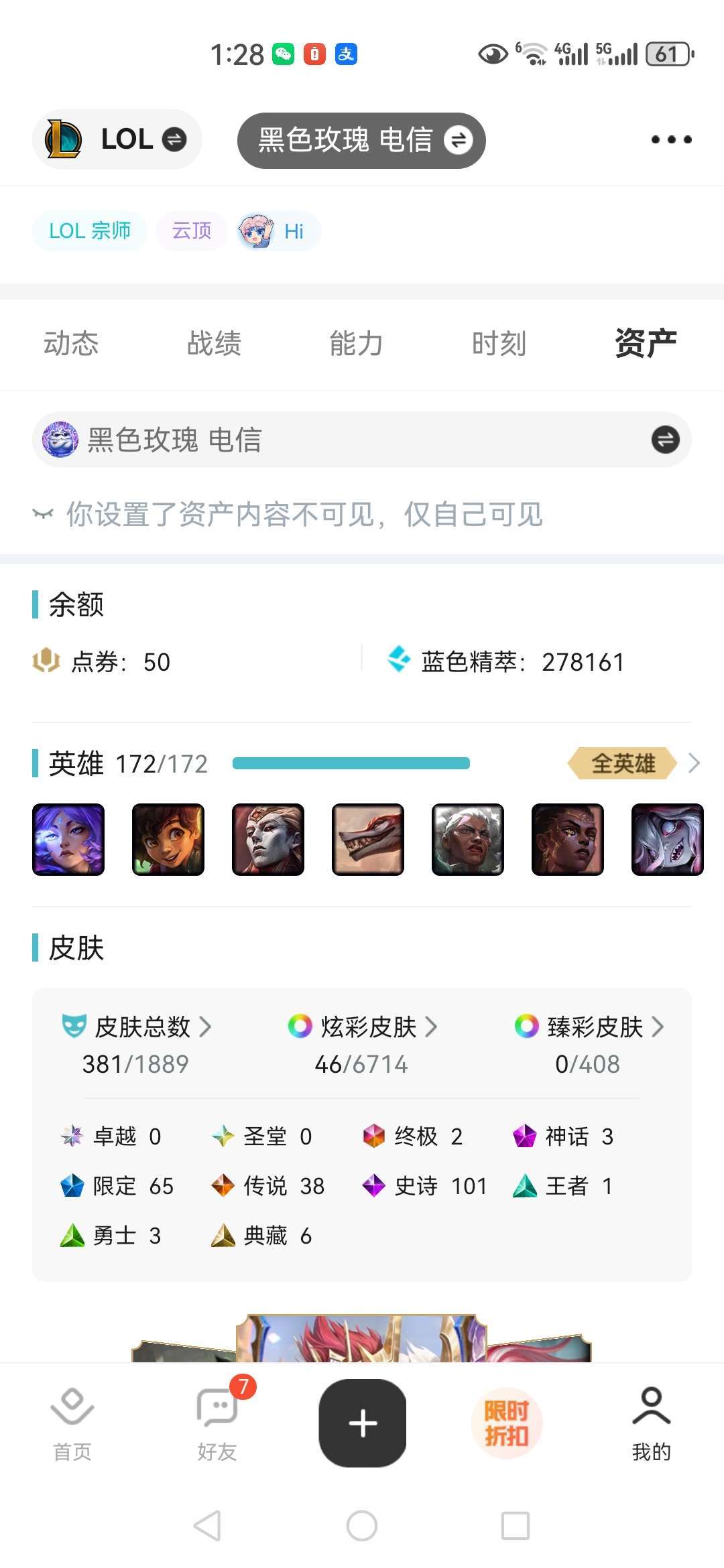724x1568 pixels.
Task: Open the full hero list via 全英雄 chevron
Action: click(x=695, y=764)
